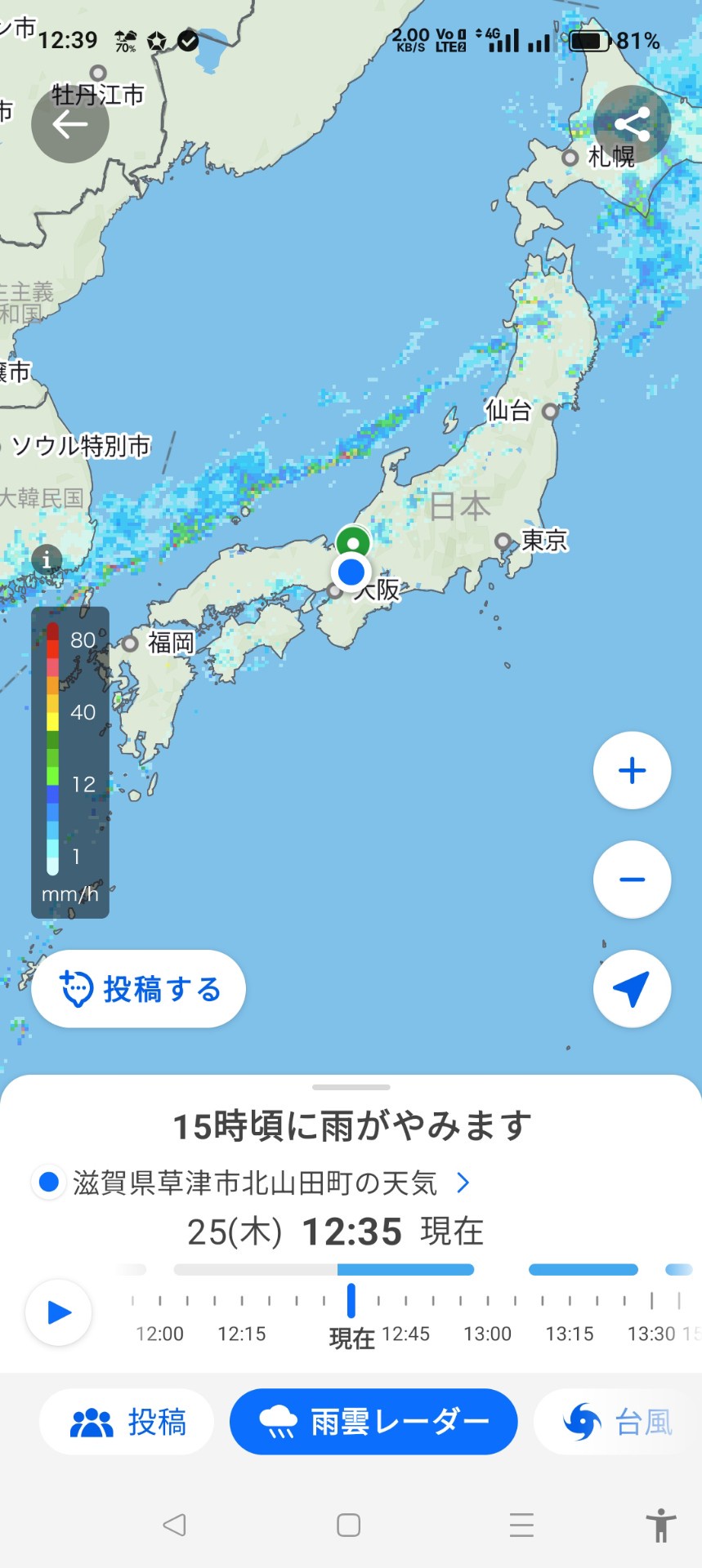Play the radar timeline animation
Viewport: 702px width, 1568px height.
click(x=59, y=1312)
